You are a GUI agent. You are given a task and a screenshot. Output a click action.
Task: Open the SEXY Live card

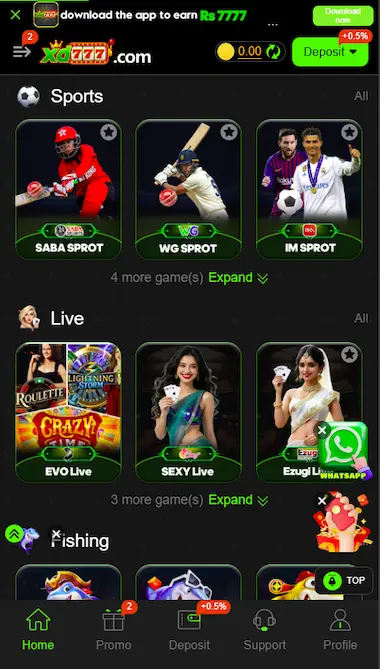coord(189,412)
